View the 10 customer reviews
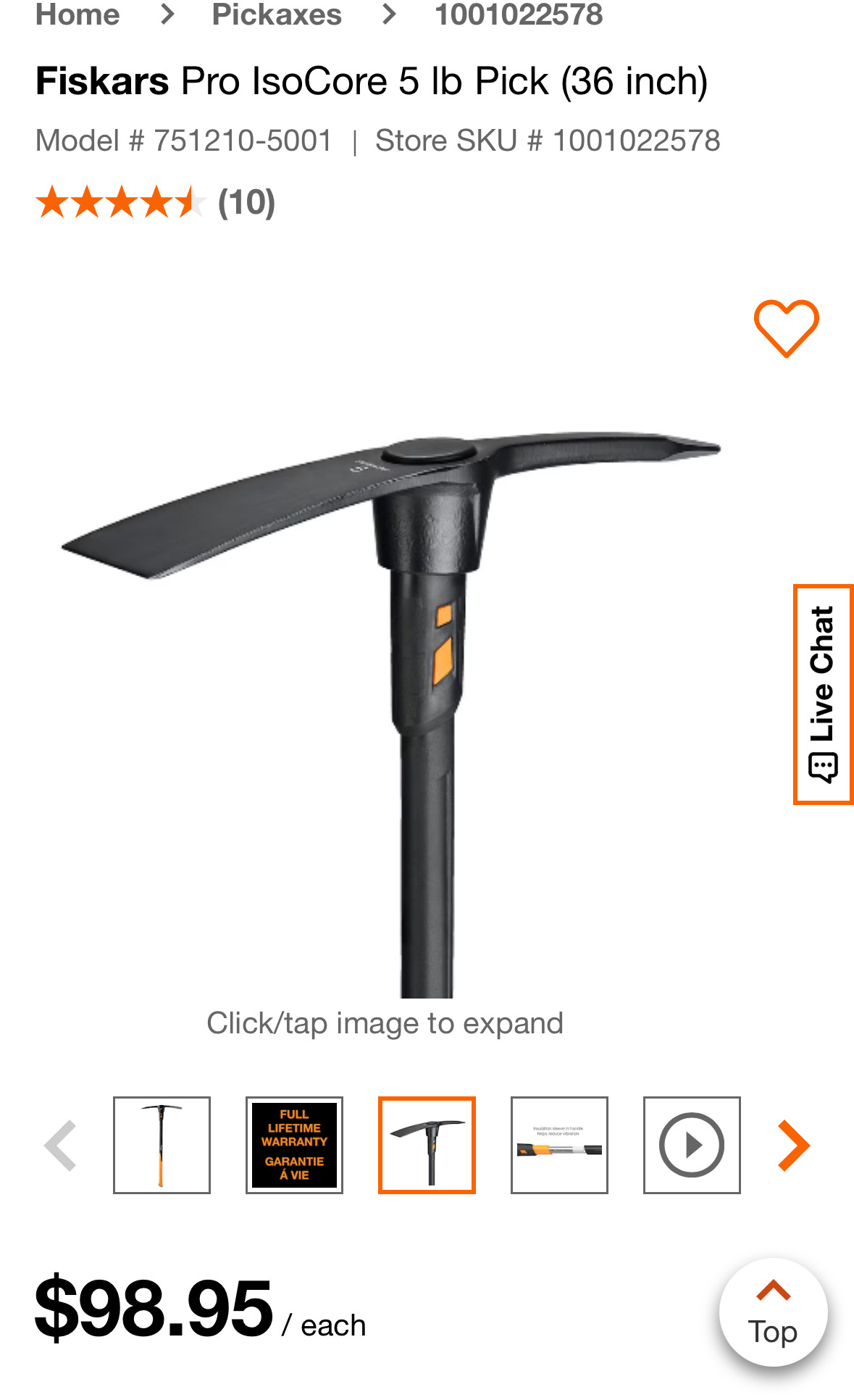 [x=246, y=202]
